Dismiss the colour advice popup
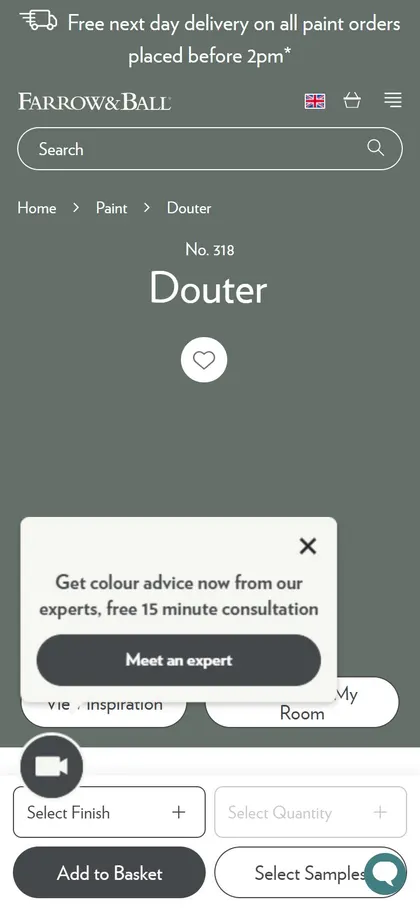 tap(307, 546)
